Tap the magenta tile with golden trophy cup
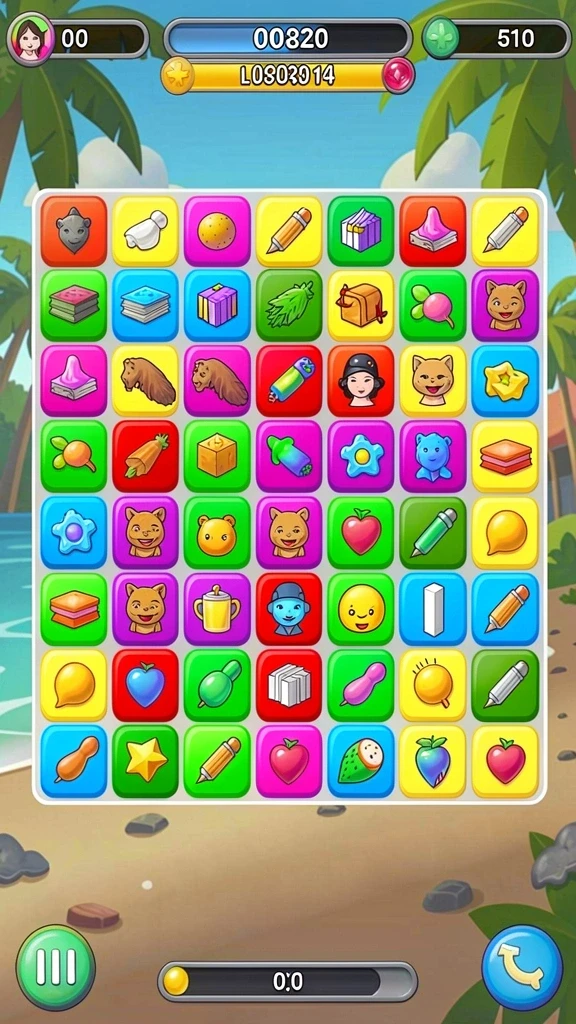 [217, 609]
